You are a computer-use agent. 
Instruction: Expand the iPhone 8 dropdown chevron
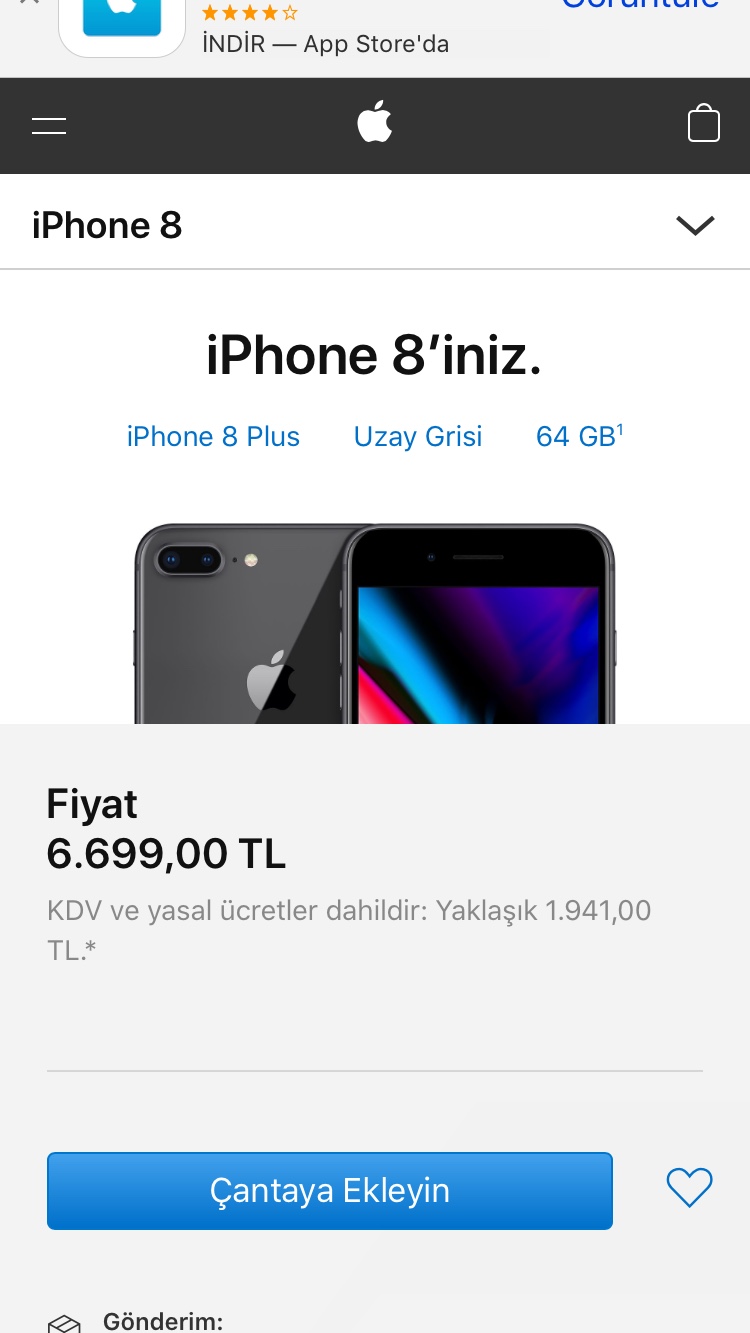coord(695,225)
